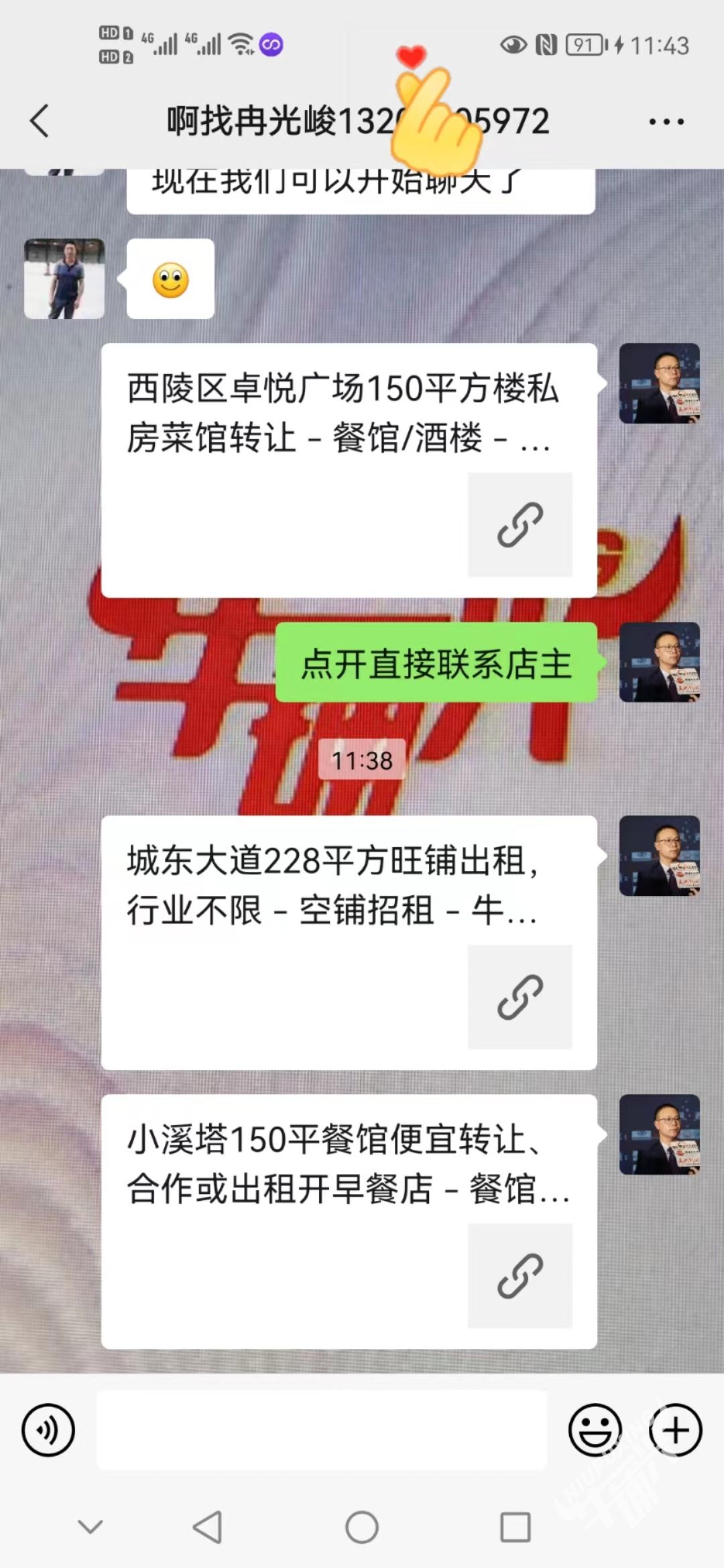Image resolution: width=724 pixels, height=1568 pixels.
Task: Open the chat options overflow menu
Action: tap(666, 122)
